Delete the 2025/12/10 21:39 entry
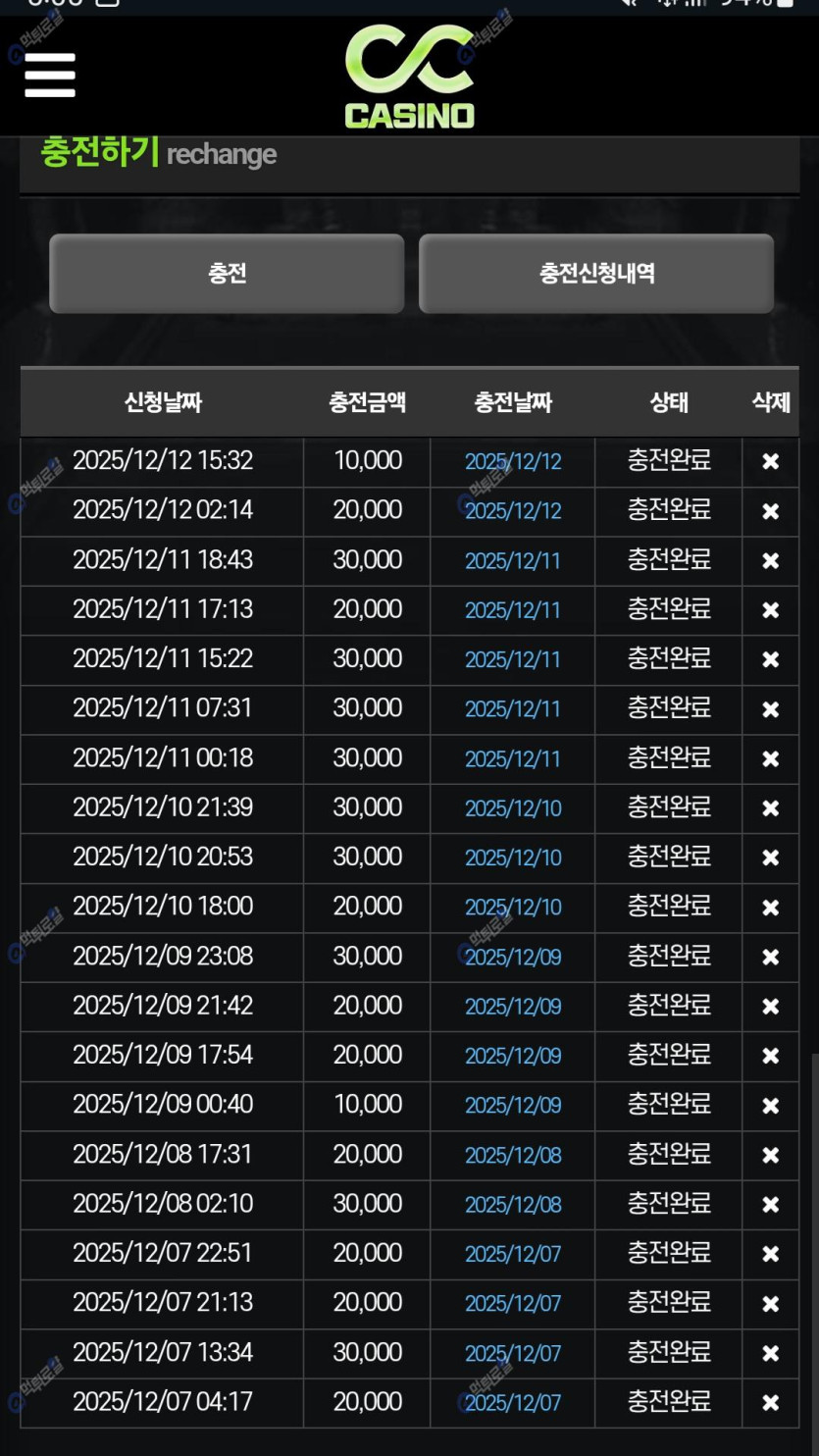The image size is (819, 1456). pos(771,808)
